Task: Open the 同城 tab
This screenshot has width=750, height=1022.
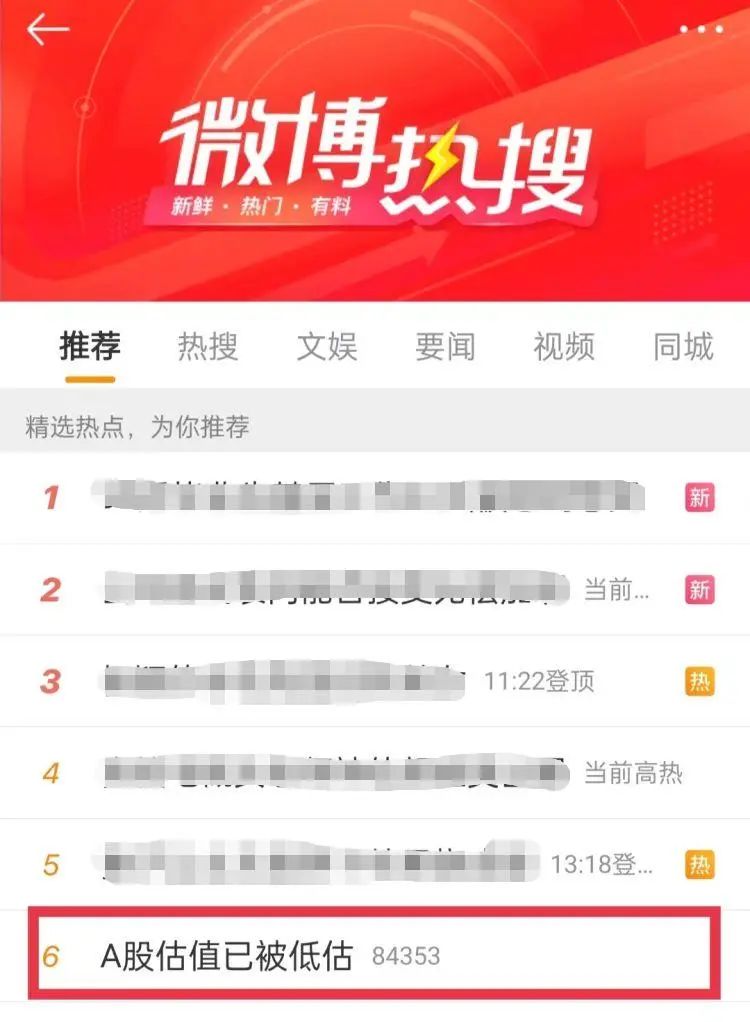Action: point(683,347)
